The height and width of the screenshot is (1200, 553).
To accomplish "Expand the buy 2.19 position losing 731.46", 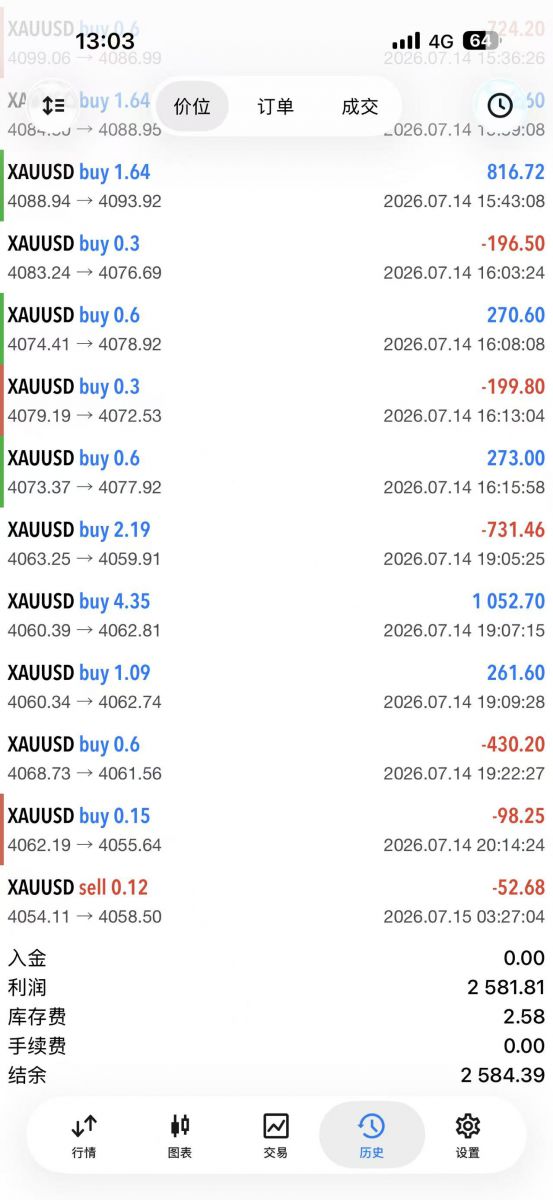I will tap(276, 543).
